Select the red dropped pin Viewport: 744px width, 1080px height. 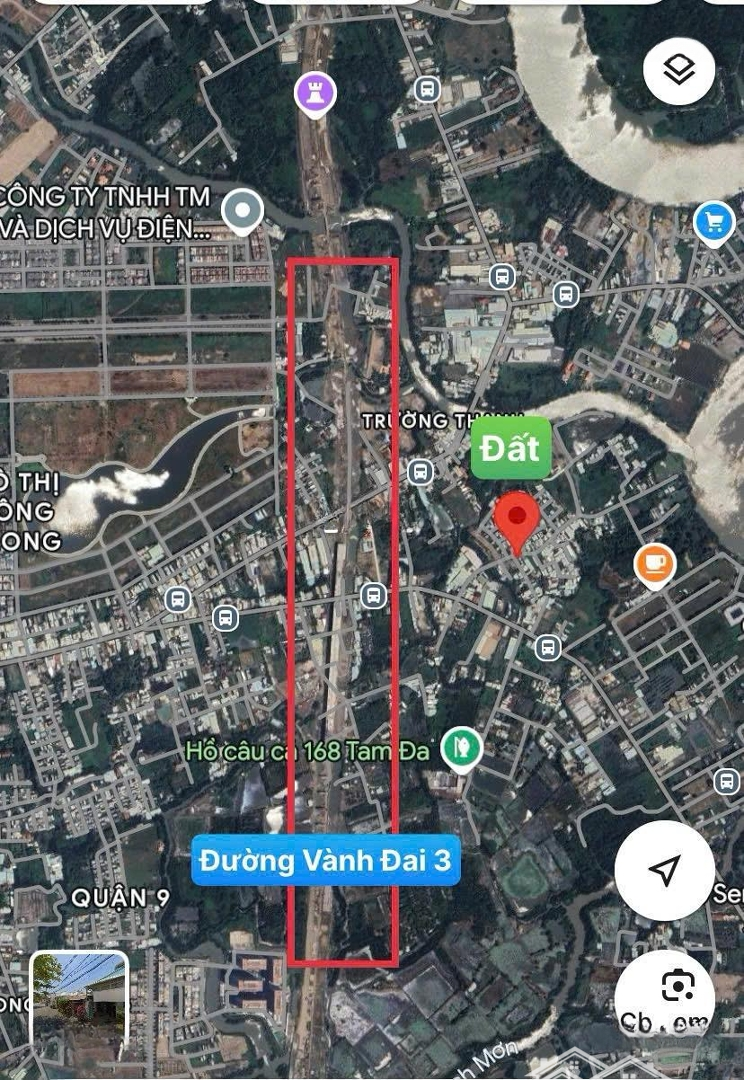pyautogui.click(x=517, y=520)
